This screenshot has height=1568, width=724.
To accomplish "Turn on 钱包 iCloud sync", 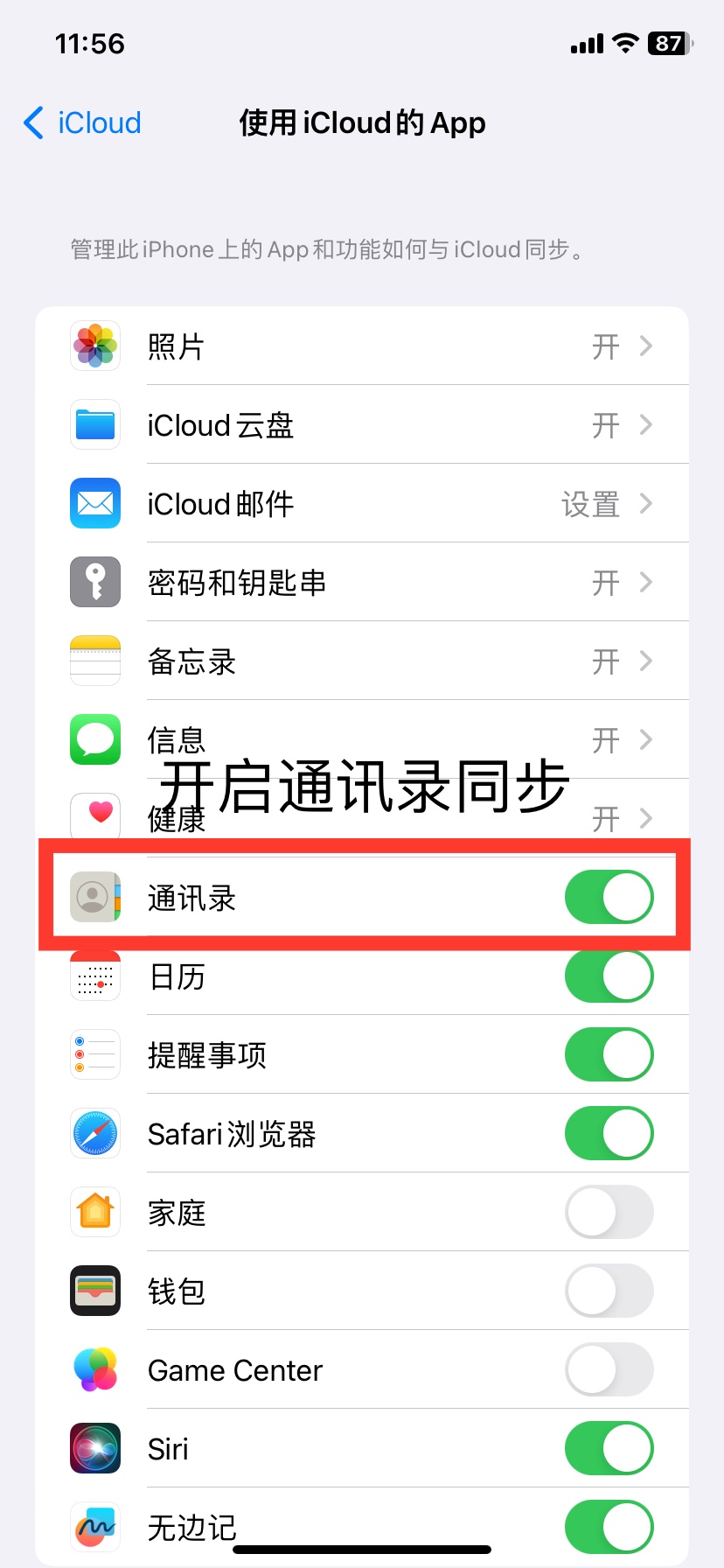I will click(x=609, y=1291).
